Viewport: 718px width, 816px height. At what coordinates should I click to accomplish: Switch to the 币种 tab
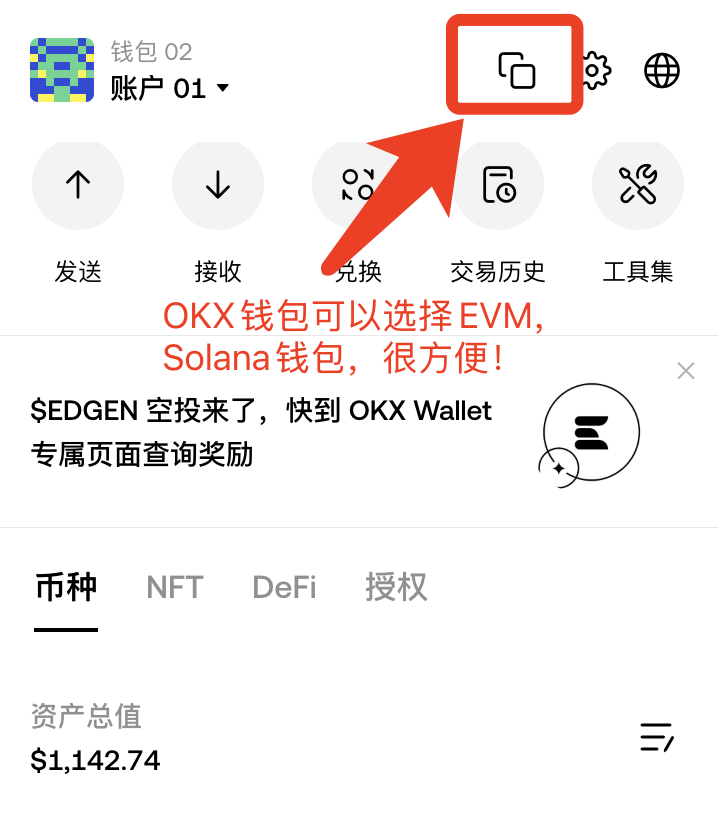[66, 587]
